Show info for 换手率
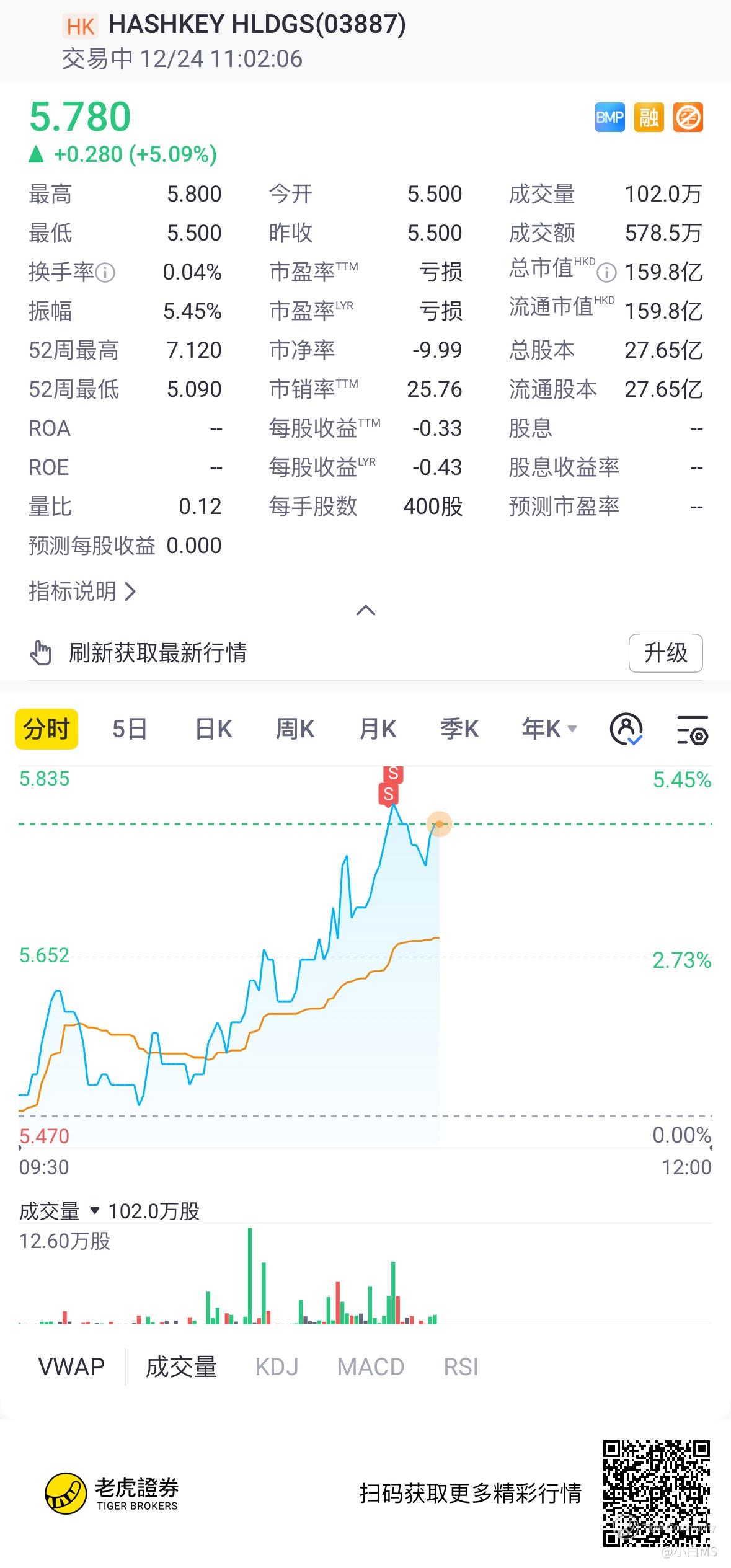The image size is (731, 1568). coord(105,272)
